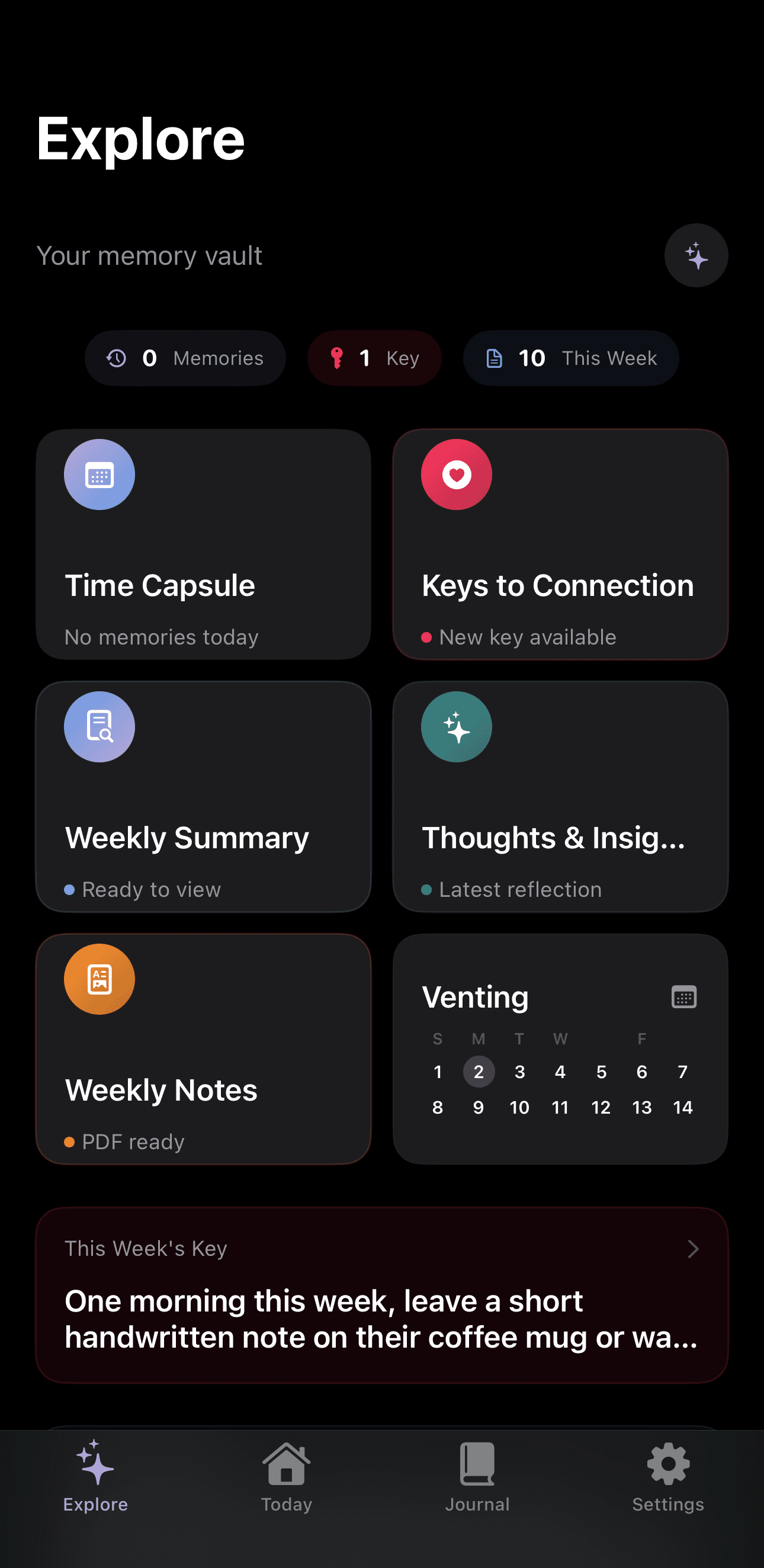Tap the 10 This Week chip
Screen dimensions: 764x1568
(571, 358)
